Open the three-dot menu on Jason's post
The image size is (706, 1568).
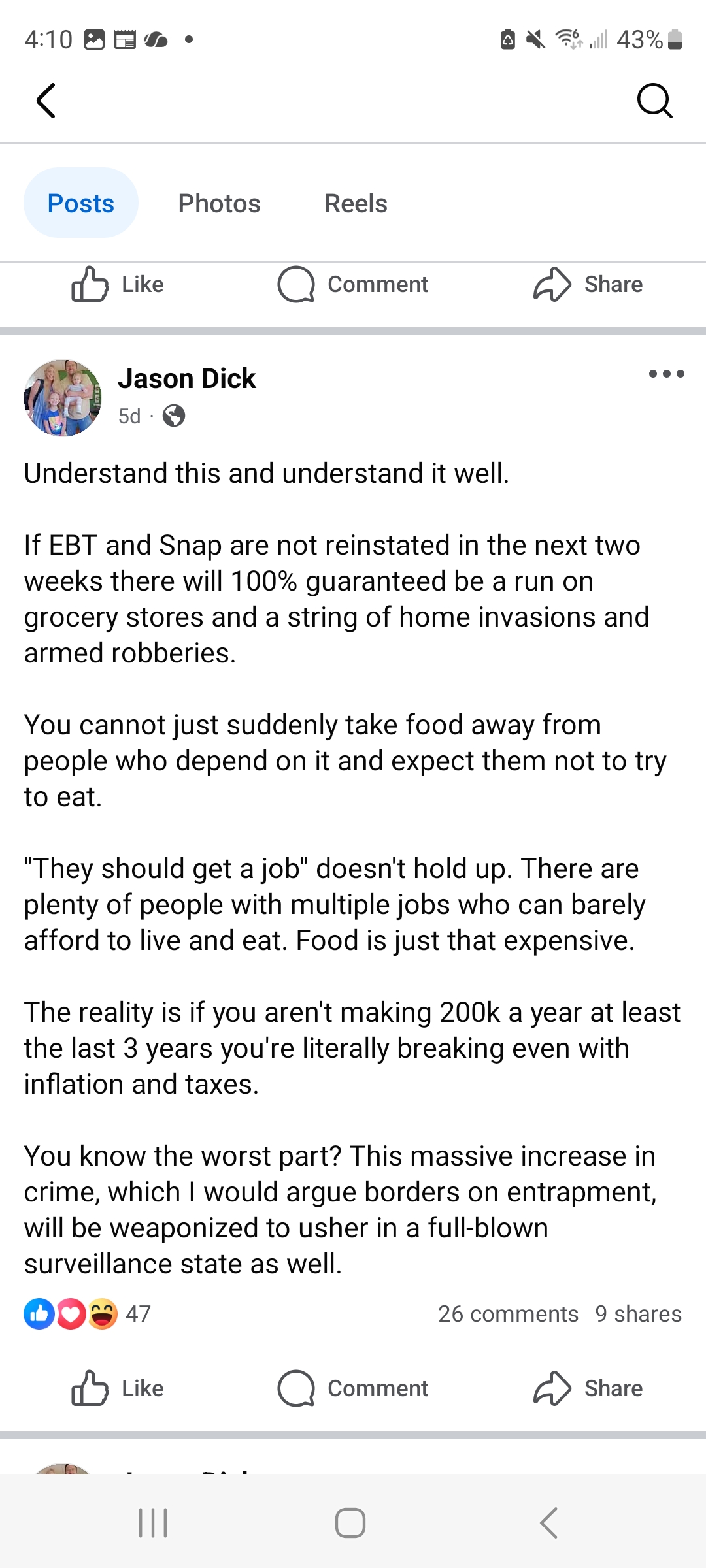pos(666,374)
